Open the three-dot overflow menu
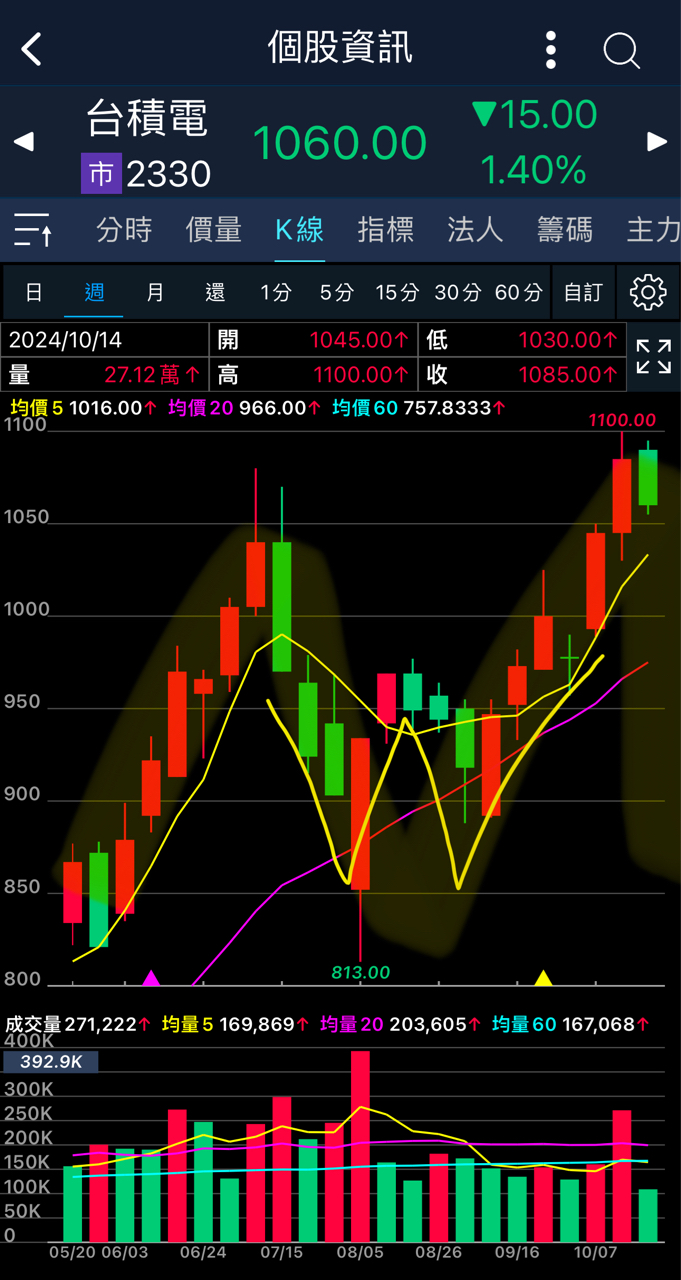 tap(551, 49)
